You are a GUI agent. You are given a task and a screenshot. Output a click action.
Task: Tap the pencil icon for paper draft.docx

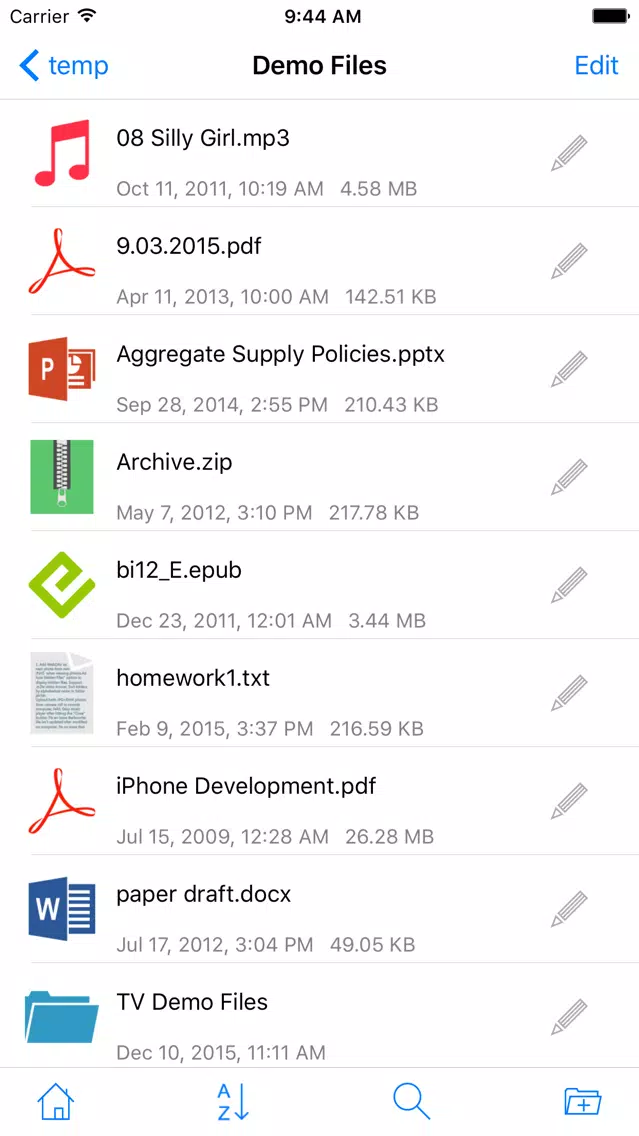[569, 909]
